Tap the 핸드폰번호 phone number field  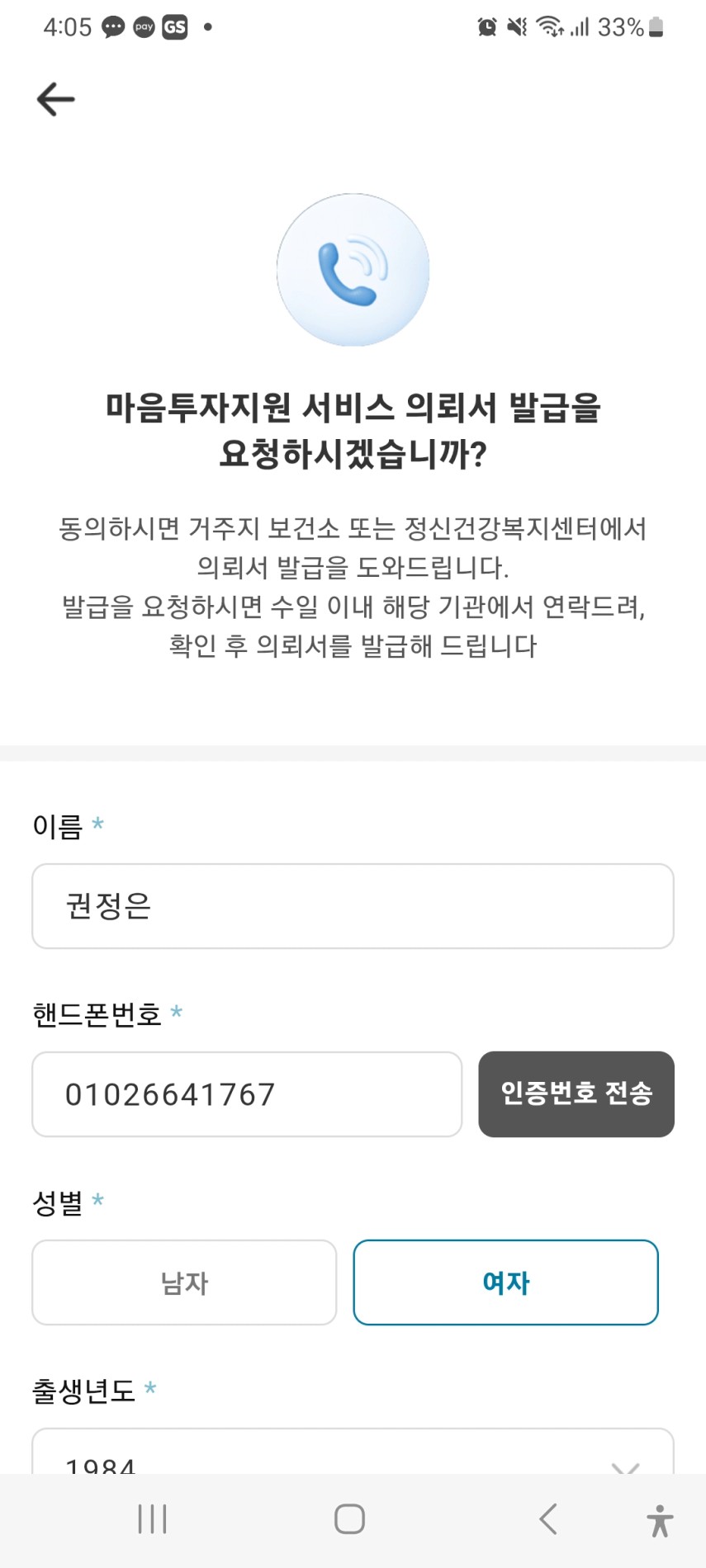point(247,1094)
